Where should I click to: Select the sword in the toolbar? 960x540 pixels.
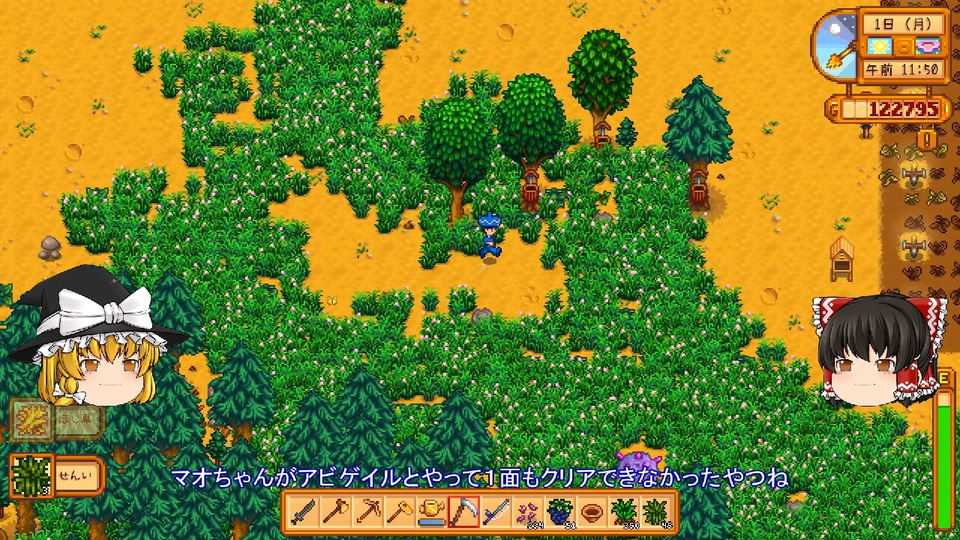(303, 512)
